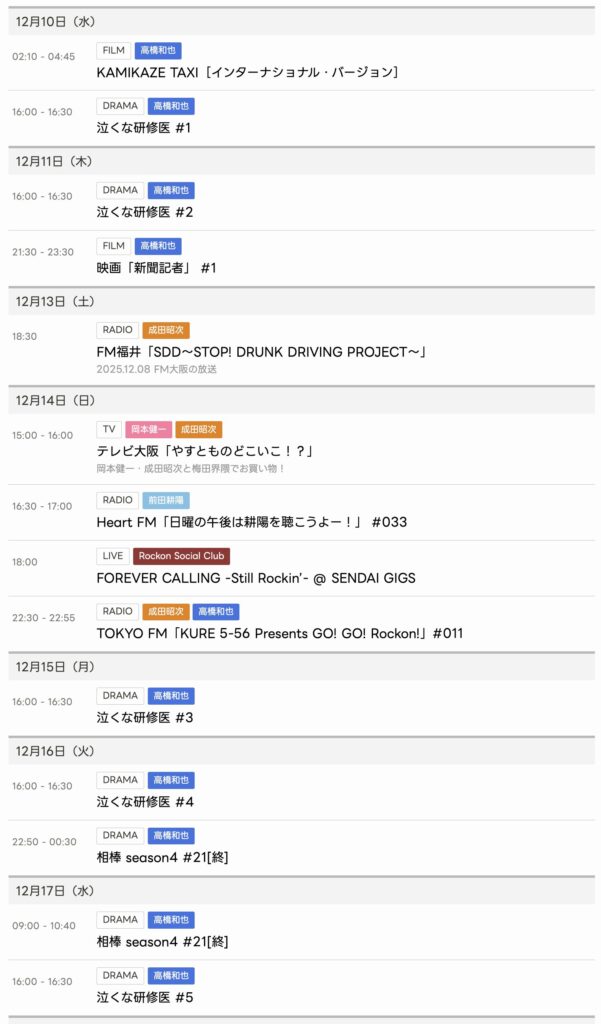Viewport: 601px width, 1024px height.
Task: Open 相棒 season4 #21 at 22:50
Action: pyautogui.click(x=163, y=857)
